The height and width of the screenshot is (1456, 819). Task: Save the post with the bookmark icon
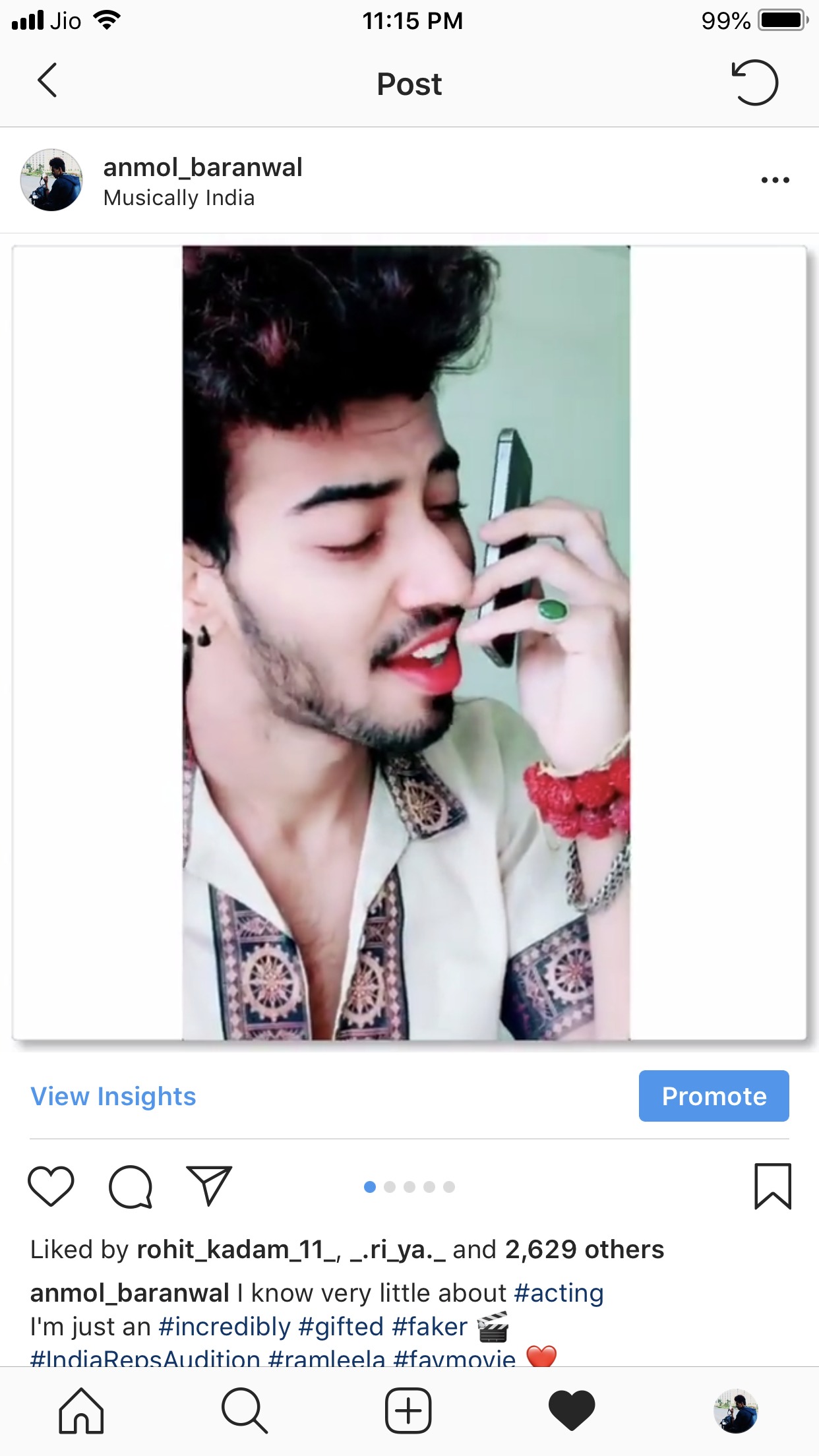[772, 1186]
